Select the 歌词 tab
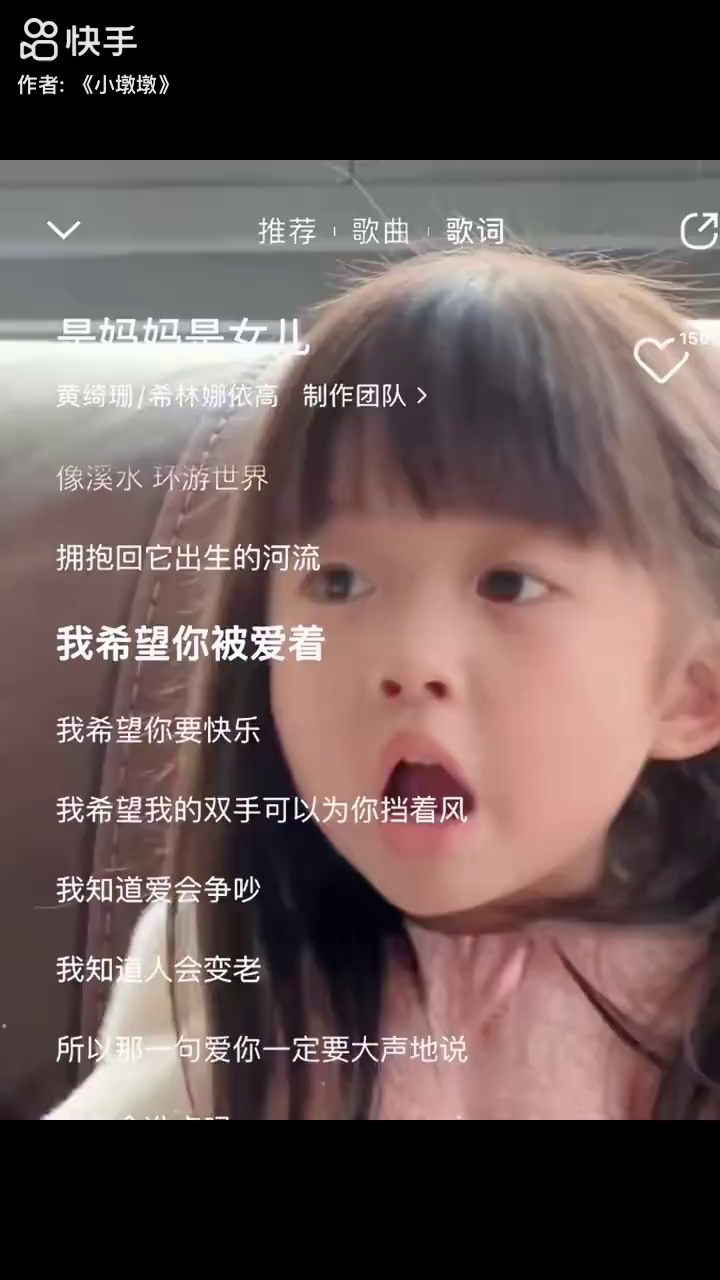This screenshot has width=720, height=1280. (475, 231)
